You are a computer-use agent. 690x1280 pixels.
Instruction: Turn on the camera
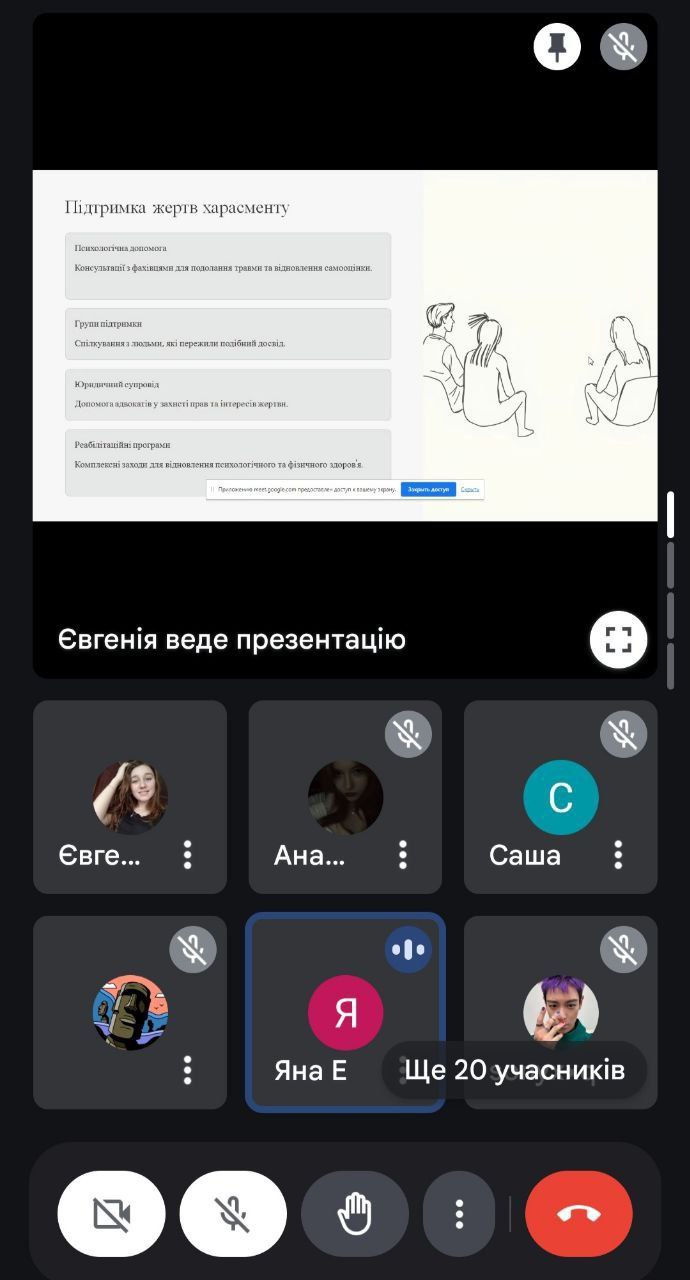[111, 1214]
